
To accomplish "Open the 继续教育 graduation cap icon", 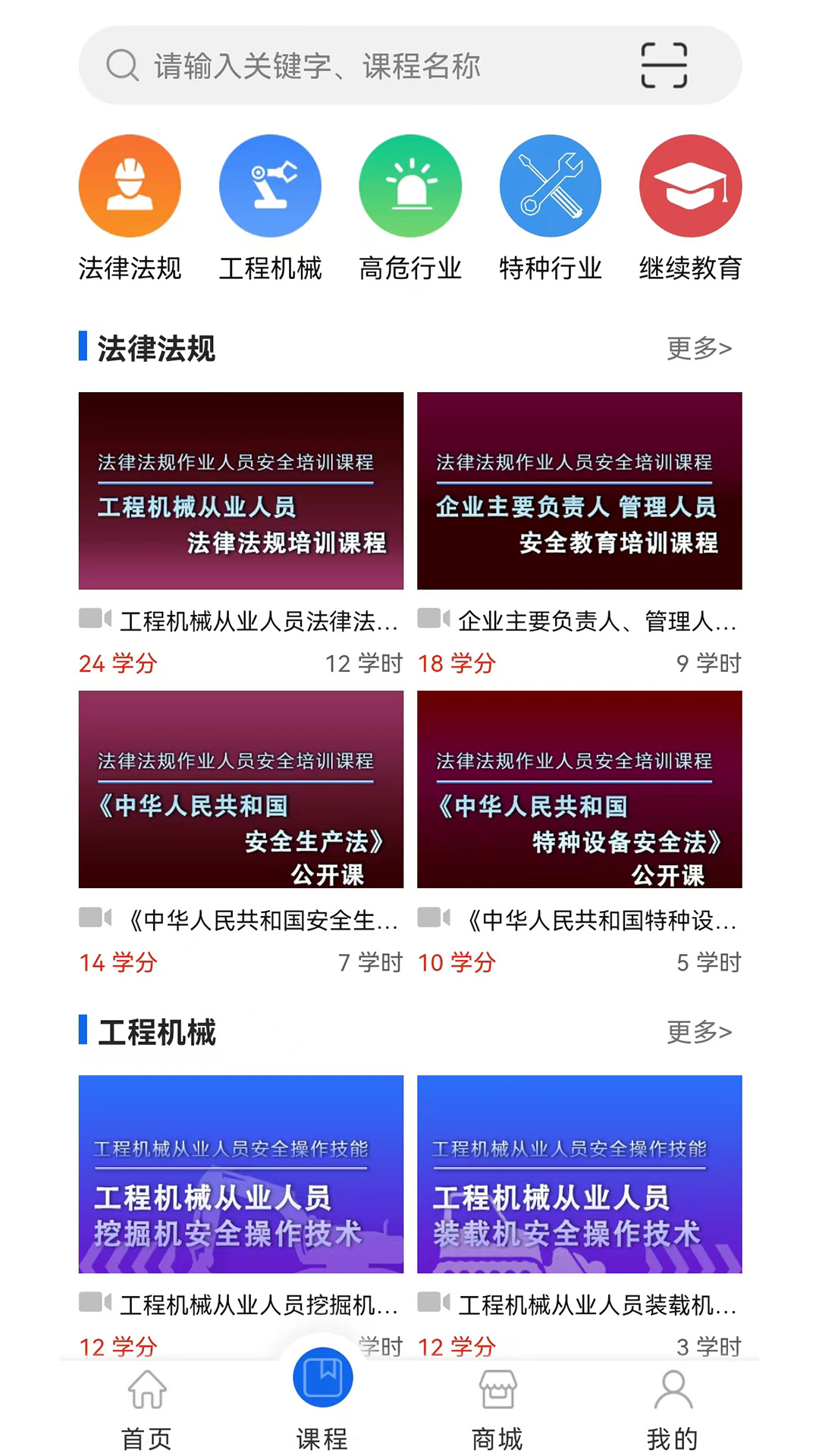I will pyautogui.click(x=689, y=186).
